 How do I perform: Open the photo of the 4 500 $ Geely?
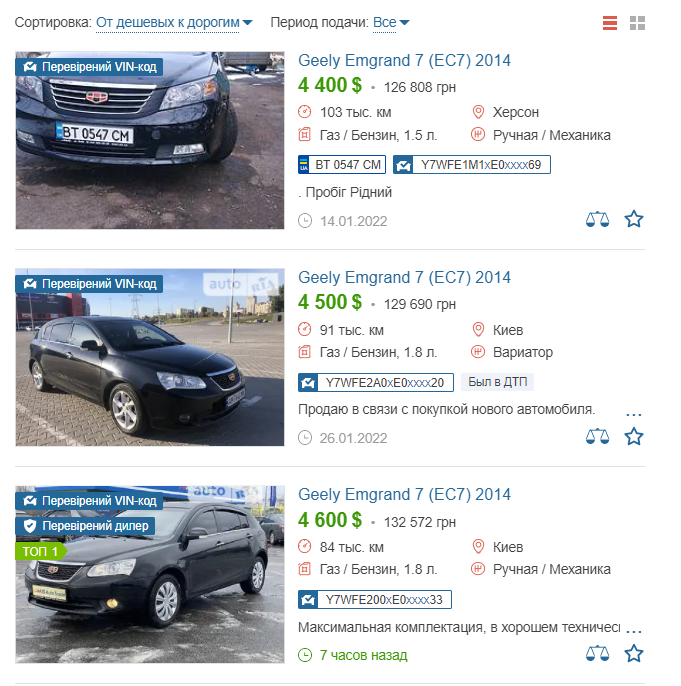point(149,357)
